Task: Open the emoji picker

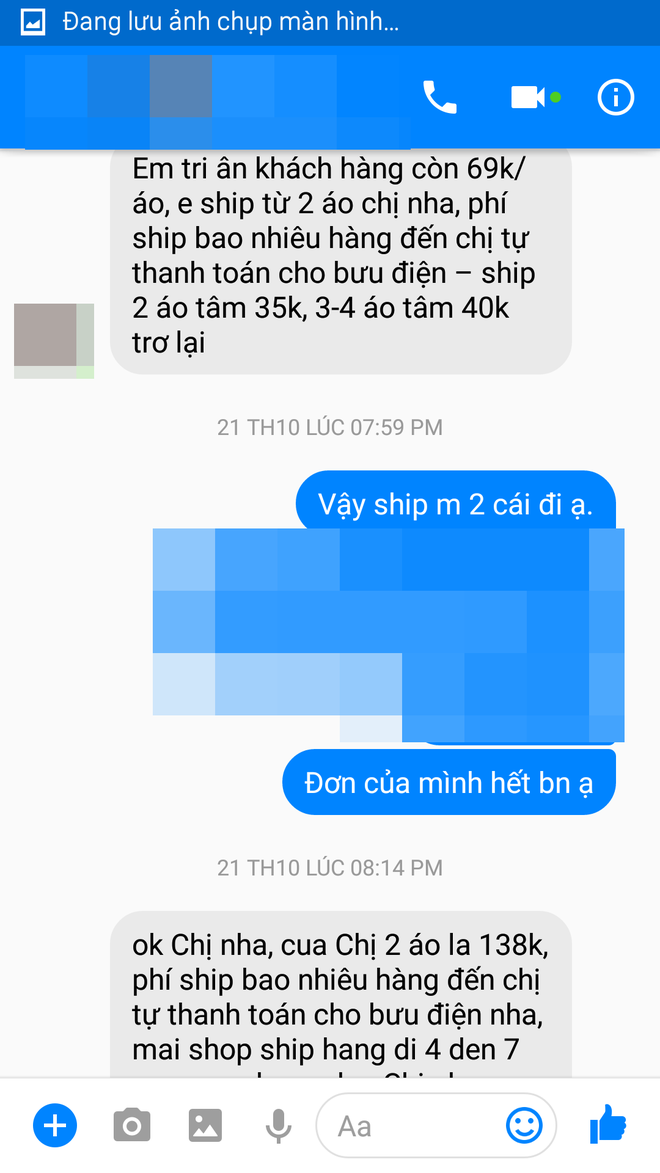Action: (x=524, y=1124)
